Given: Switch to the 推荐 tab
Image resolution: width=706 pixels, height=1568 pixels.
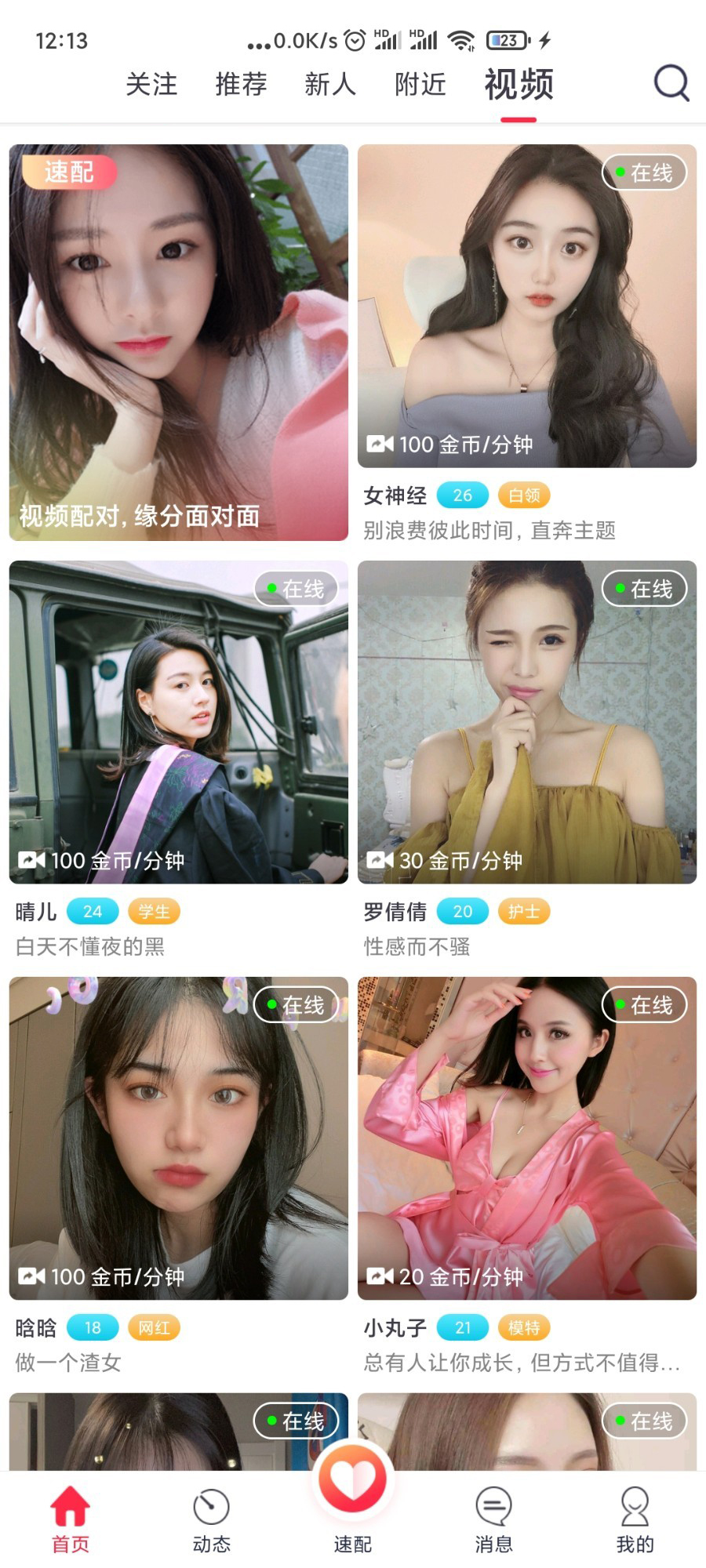Looking at the screenshot, I should tap(241, 84).
